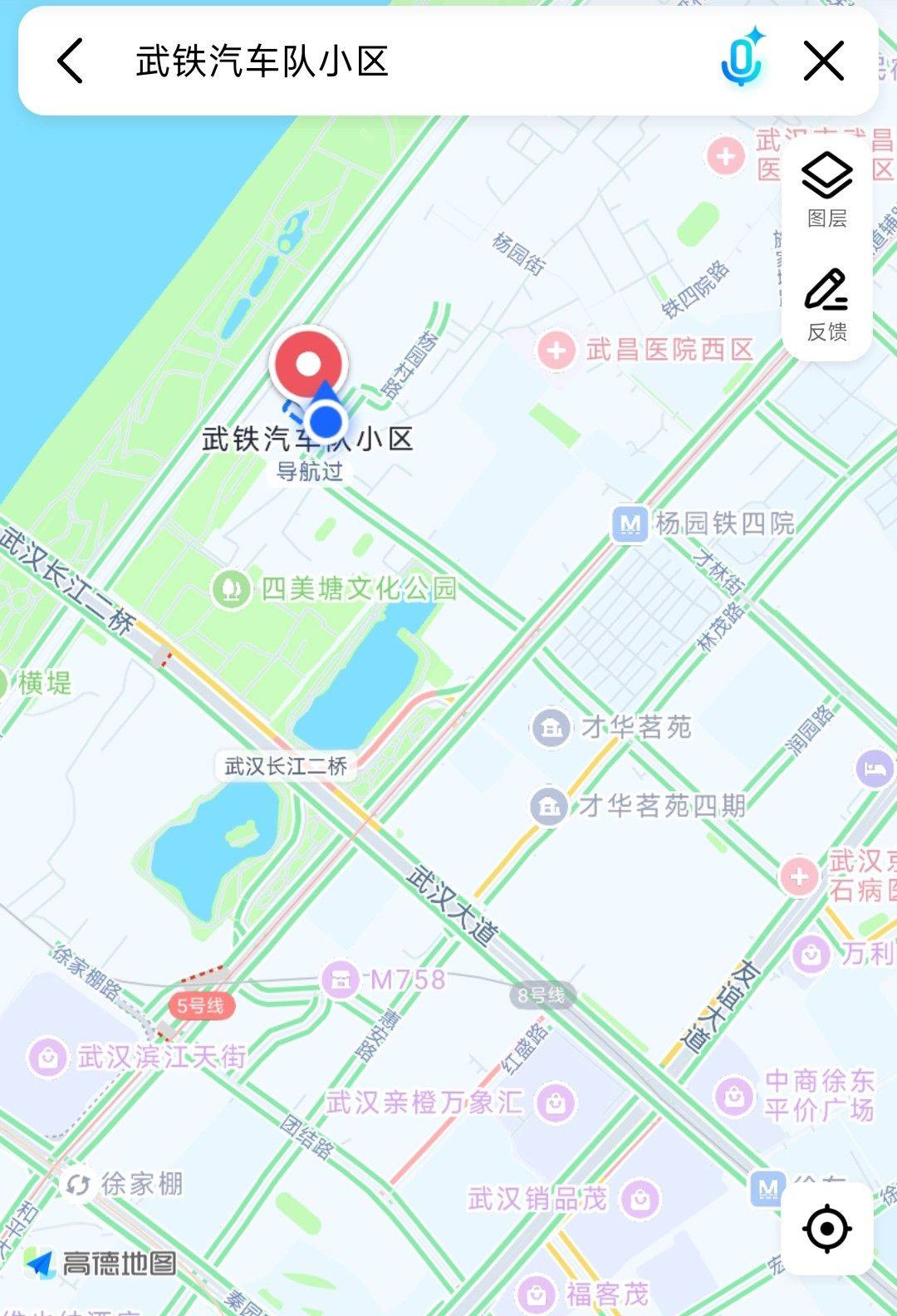Select 才华茗苑 residence marker
The image size is (897, 1316).
point(550,728)
